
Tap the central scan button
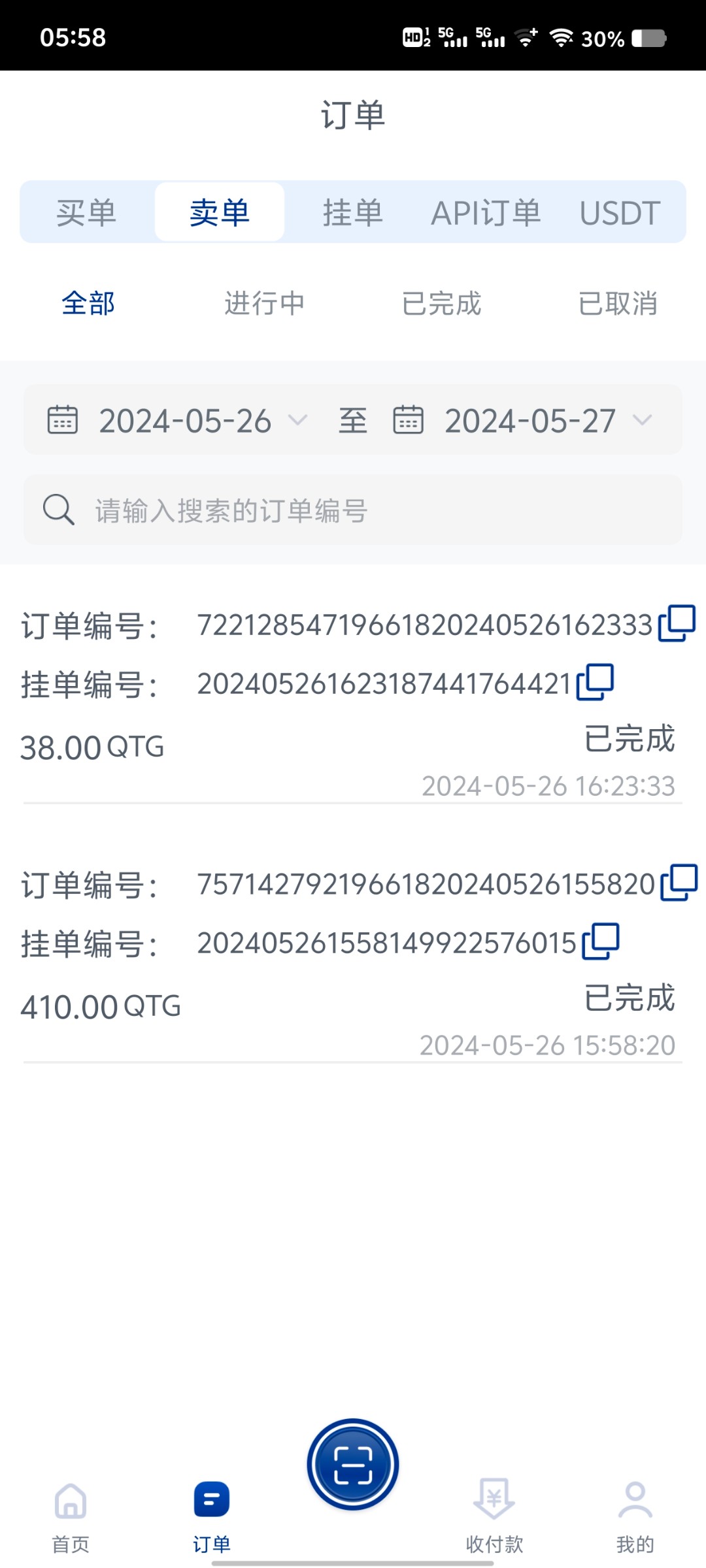(x=352, y=1464)
